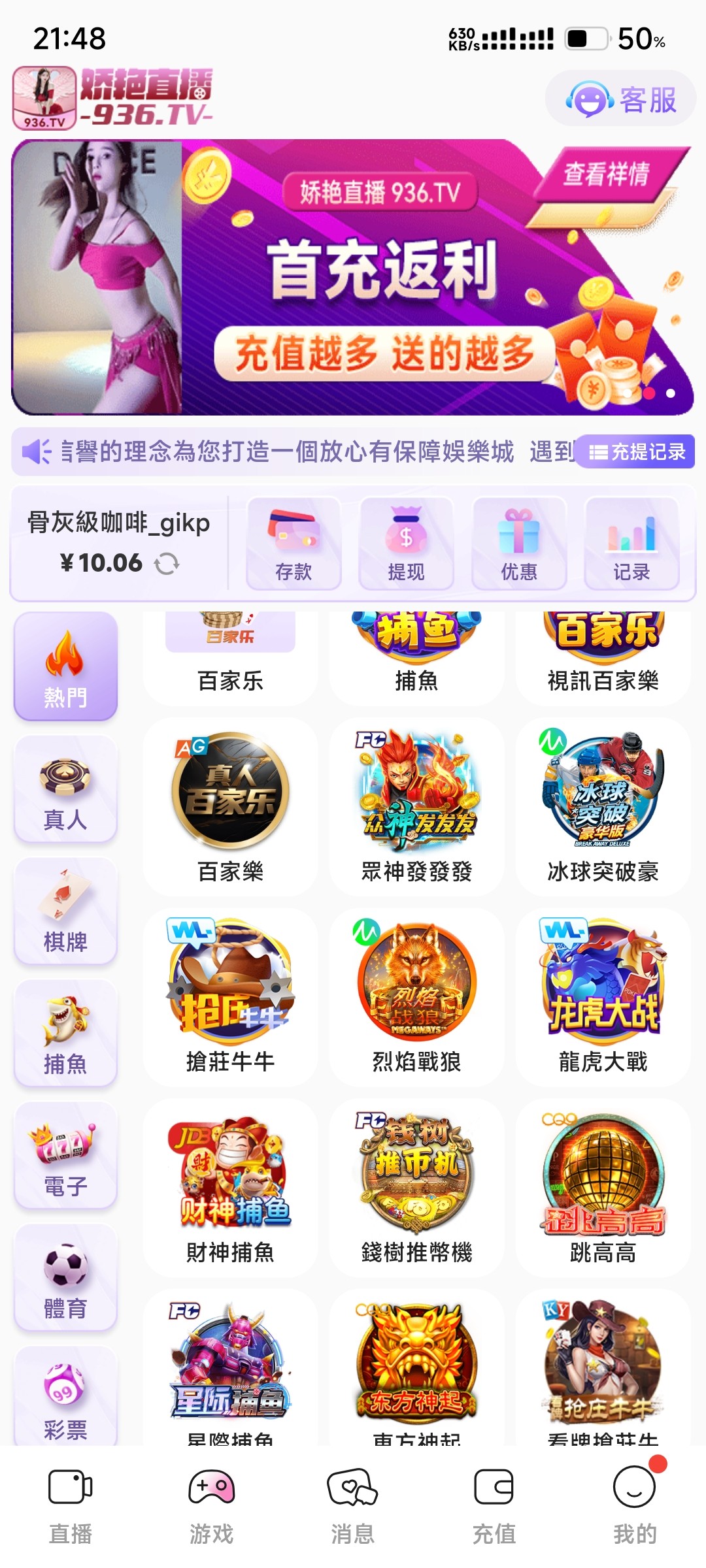Open 充提记录 records
The image size is (706, 1568).
(x=637, y=451)
